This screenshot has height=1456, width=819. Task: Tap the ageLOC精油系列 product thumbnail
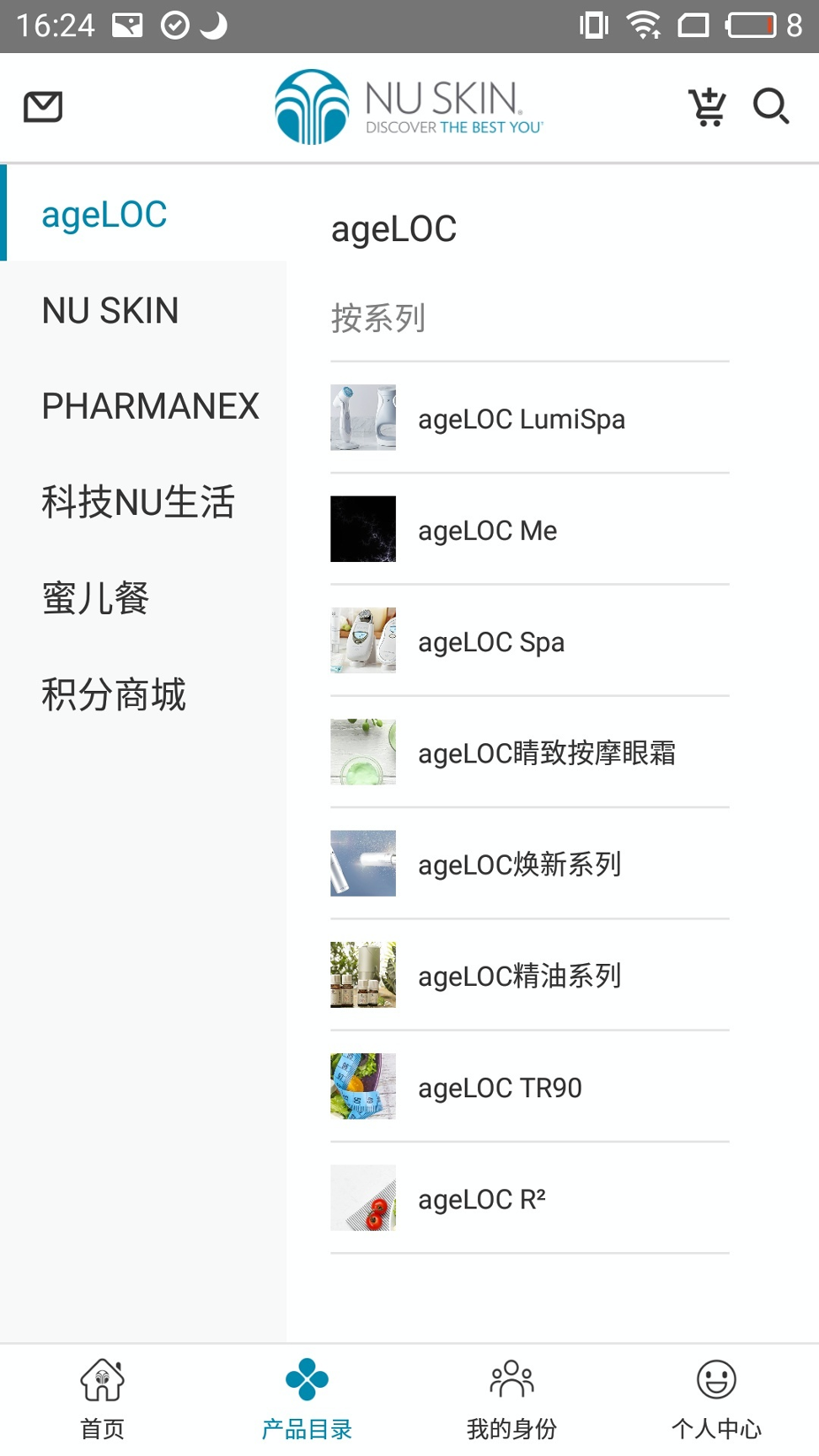[x=362, y=975]
